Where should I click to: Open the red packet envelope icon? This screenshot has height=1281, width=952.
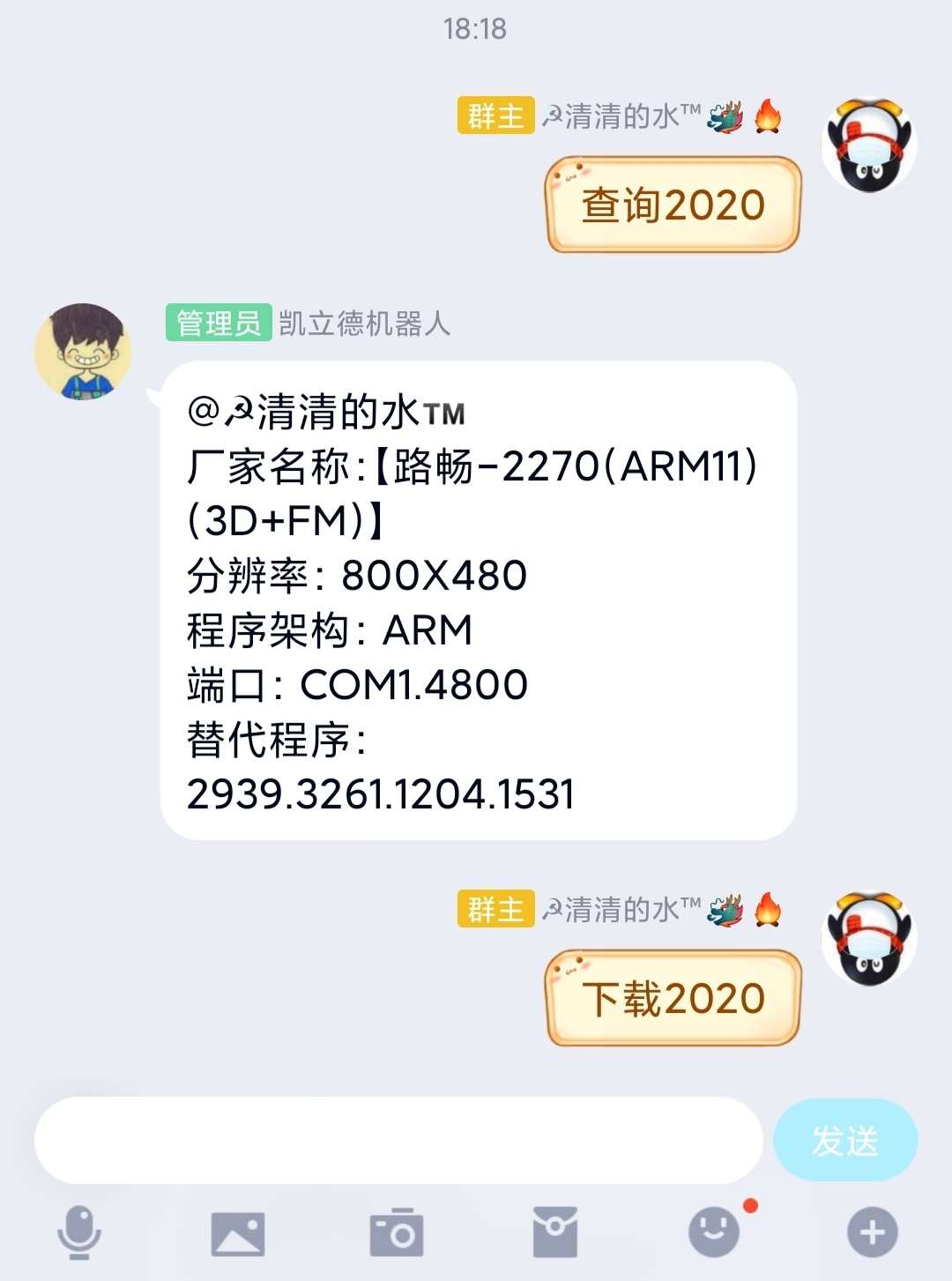pyautogui.click(x=555, y=1233)
